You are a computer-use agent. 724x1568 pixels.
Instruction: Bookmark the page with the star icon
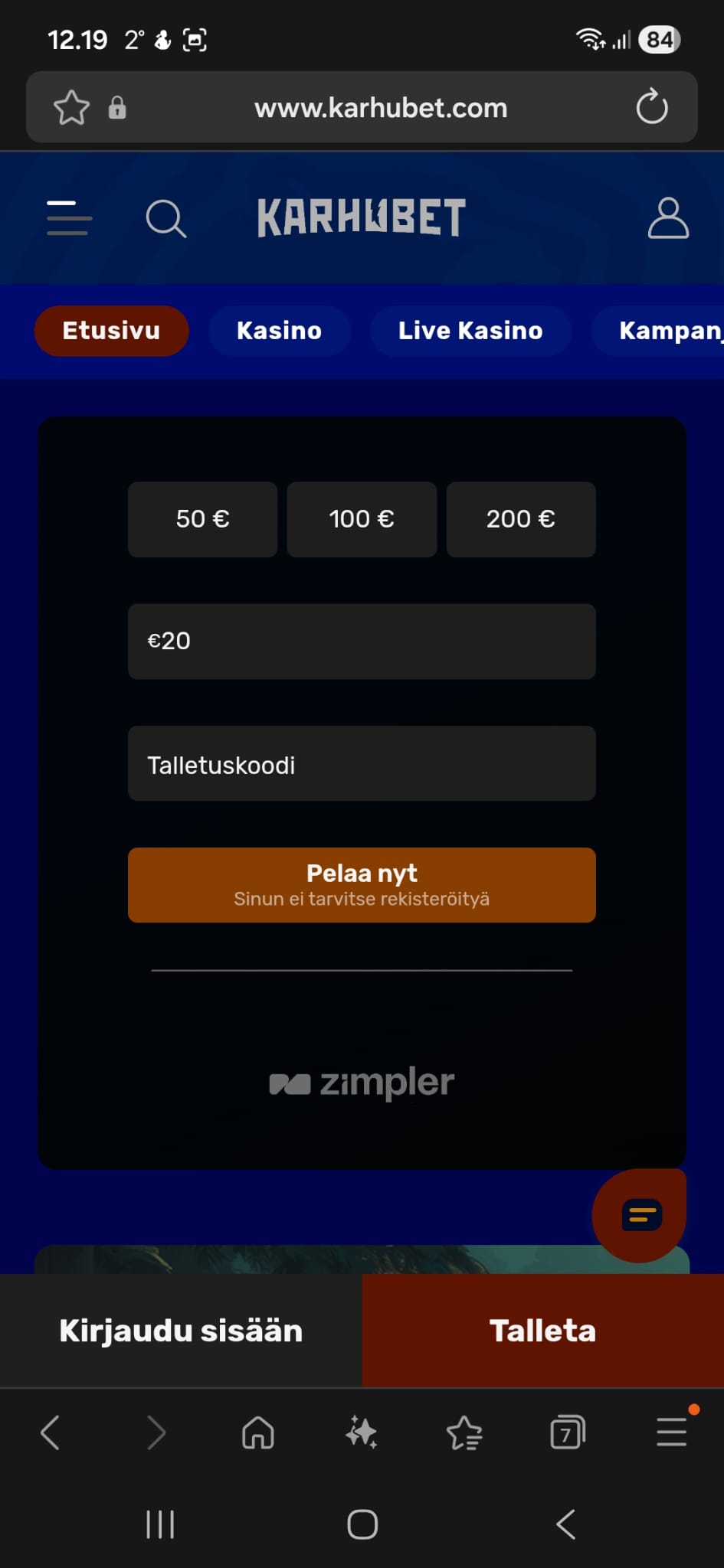[x=71, y=107]
